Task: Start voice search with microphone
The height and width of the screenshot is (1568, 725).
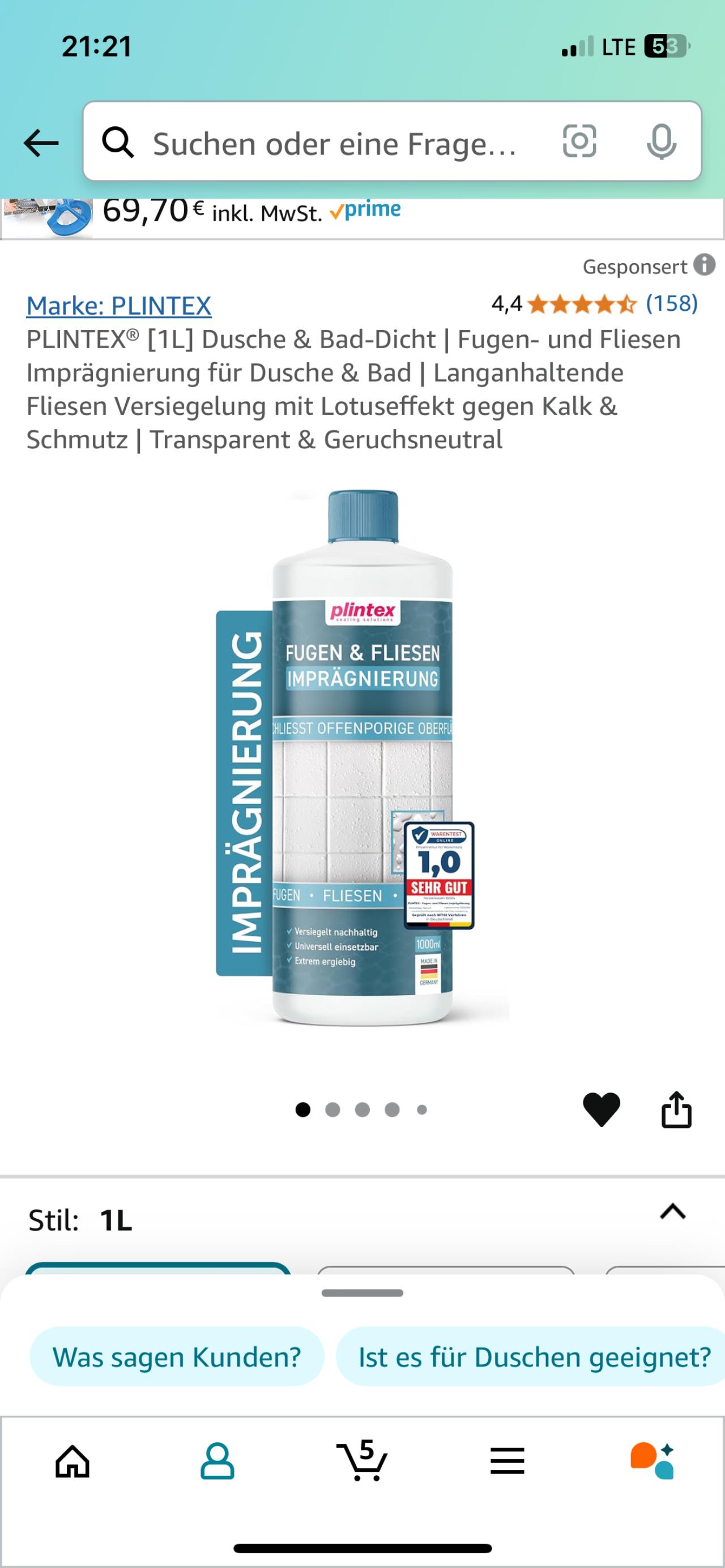Action: 661,141
